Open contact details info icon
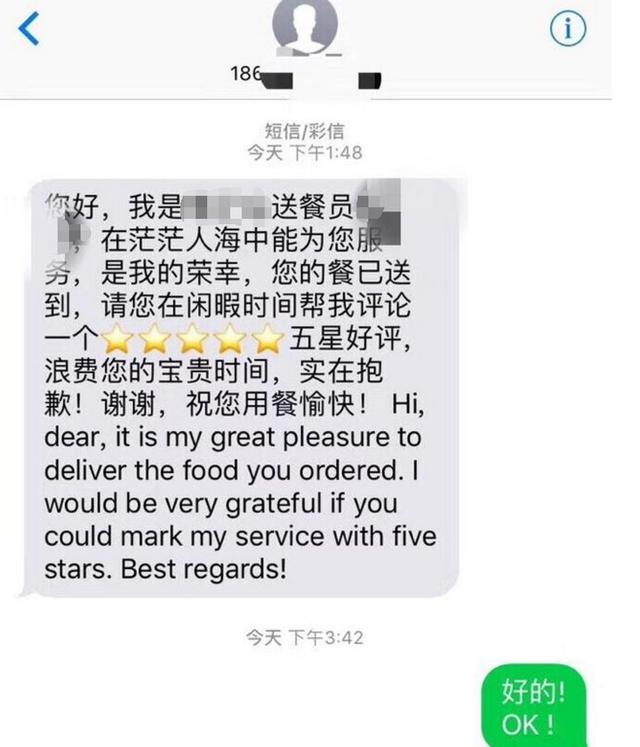This screenshot has height=747, width=640. [x=568, y=30]
